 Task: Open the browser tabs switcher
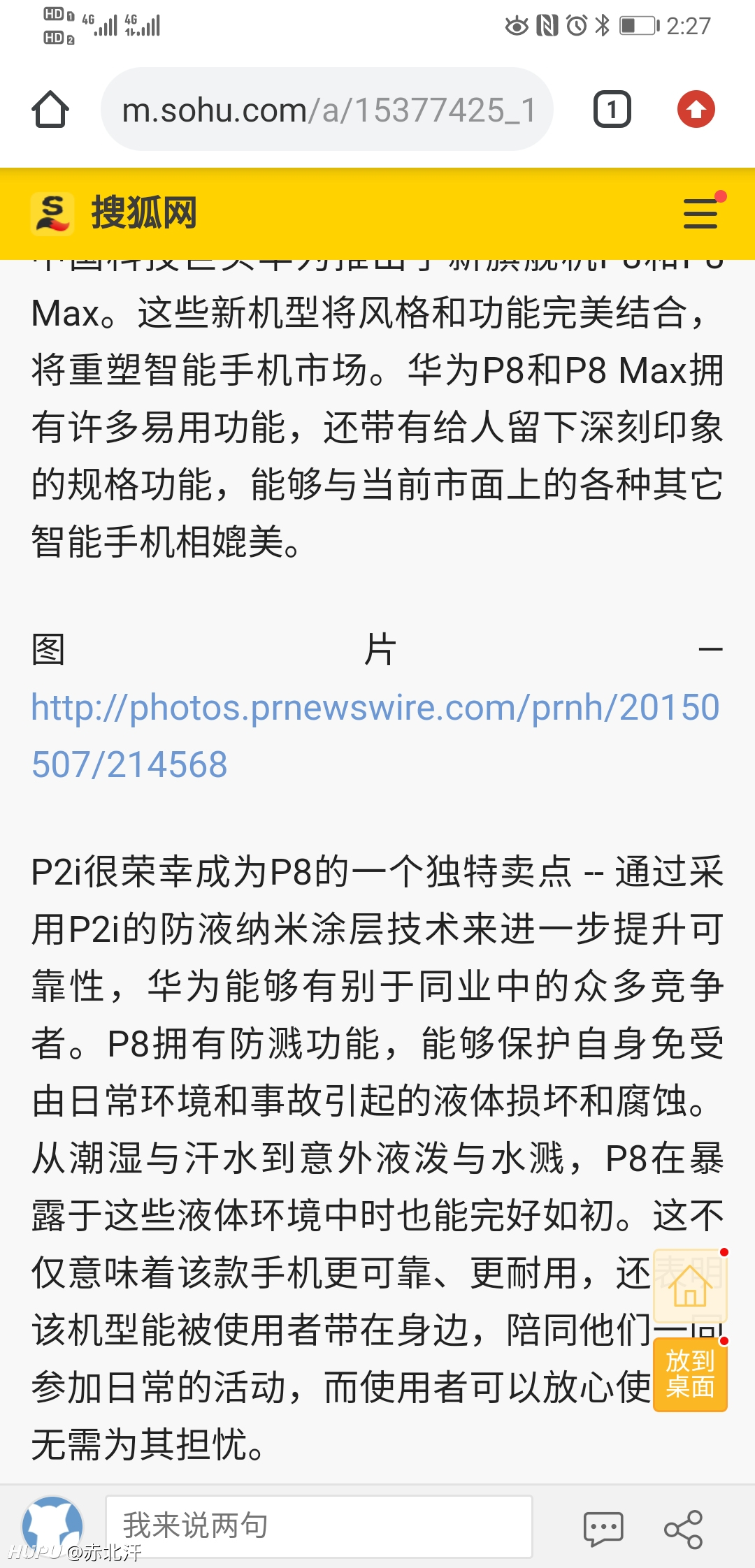pyautogui.click(x=612, y=109)
